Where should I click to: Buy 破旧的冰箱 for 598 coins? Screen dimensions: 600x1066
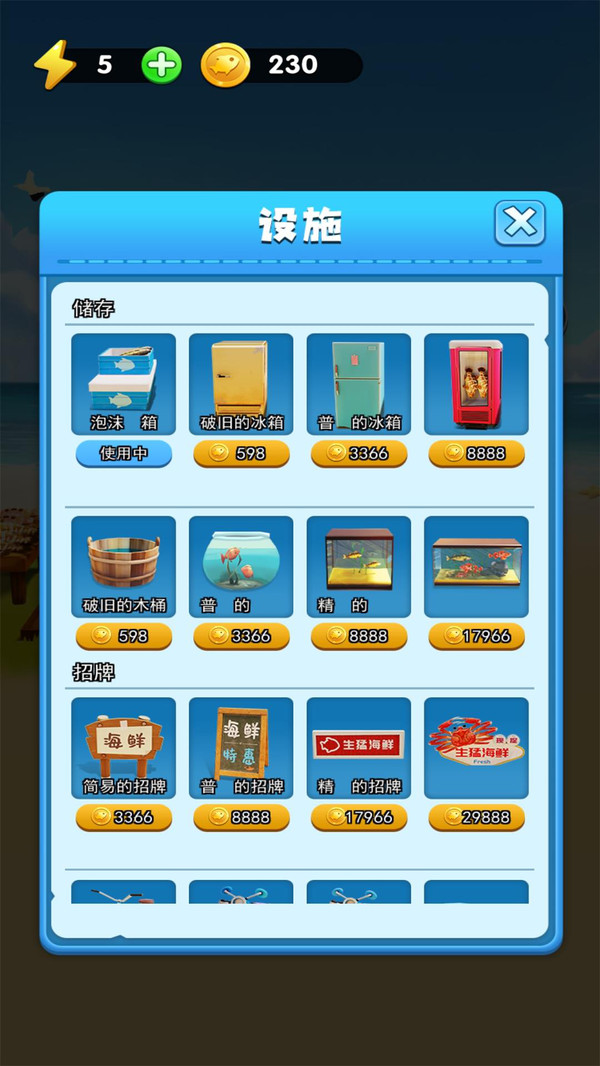241,454
